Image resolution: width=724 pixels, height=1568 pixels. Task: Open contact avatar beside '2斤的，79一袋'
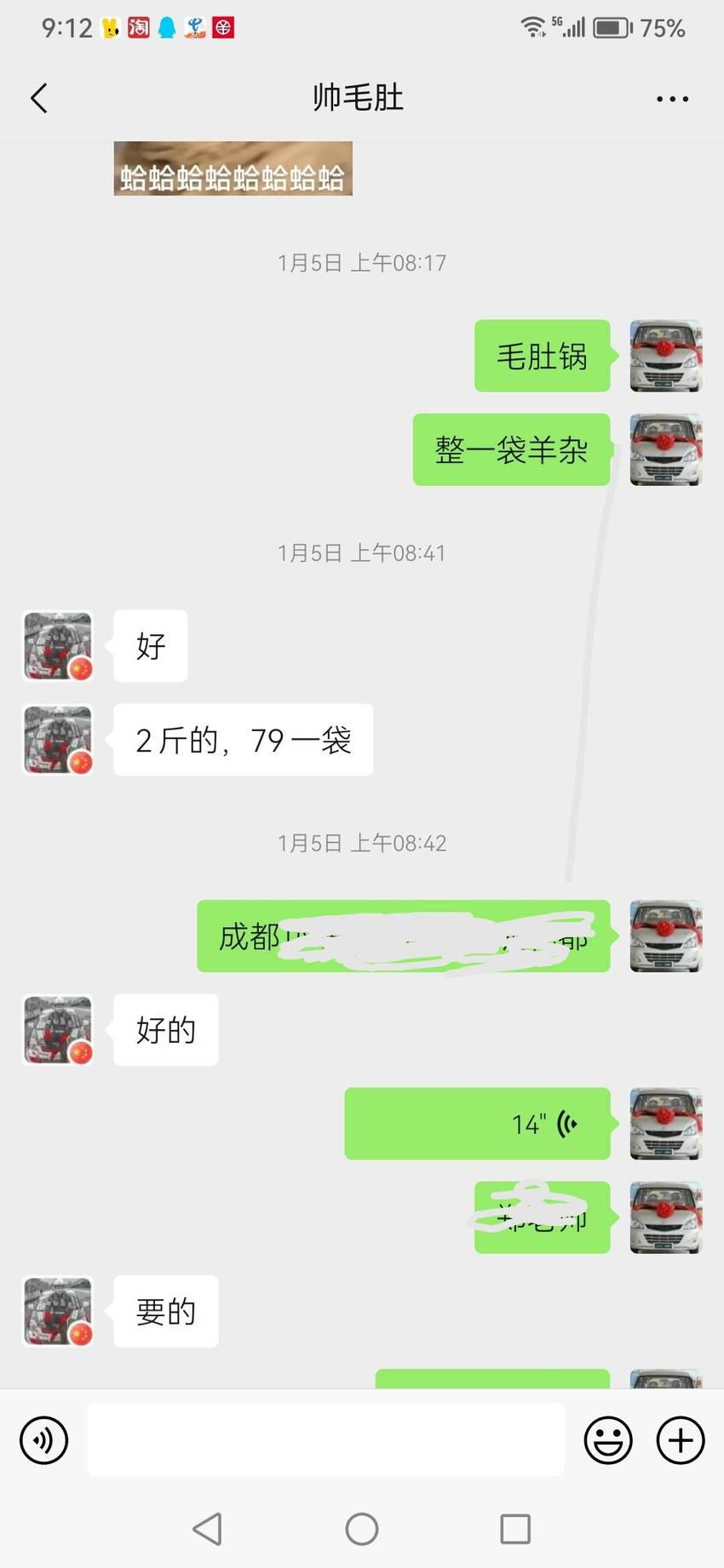[57, 740]
